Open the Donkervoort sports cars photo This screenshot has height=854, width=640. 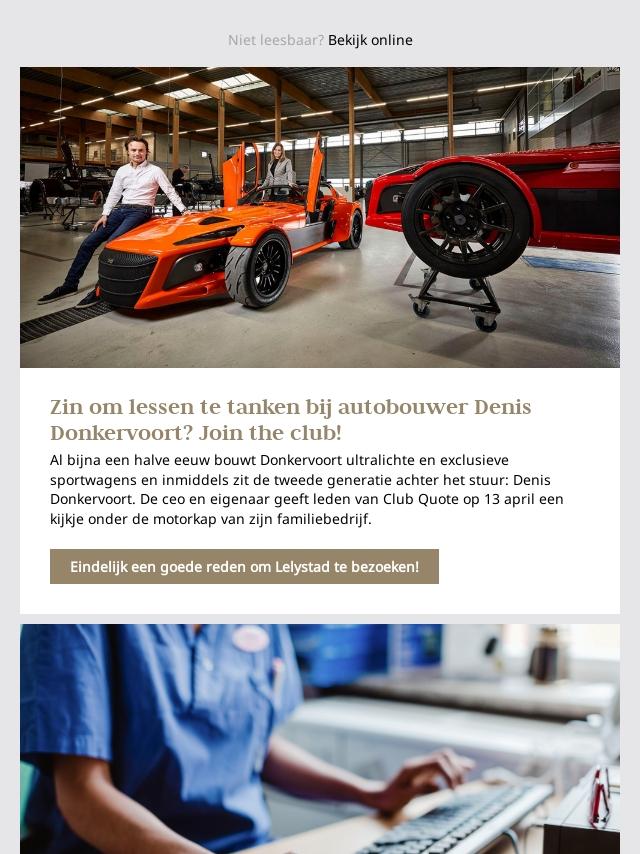point(320,217)
